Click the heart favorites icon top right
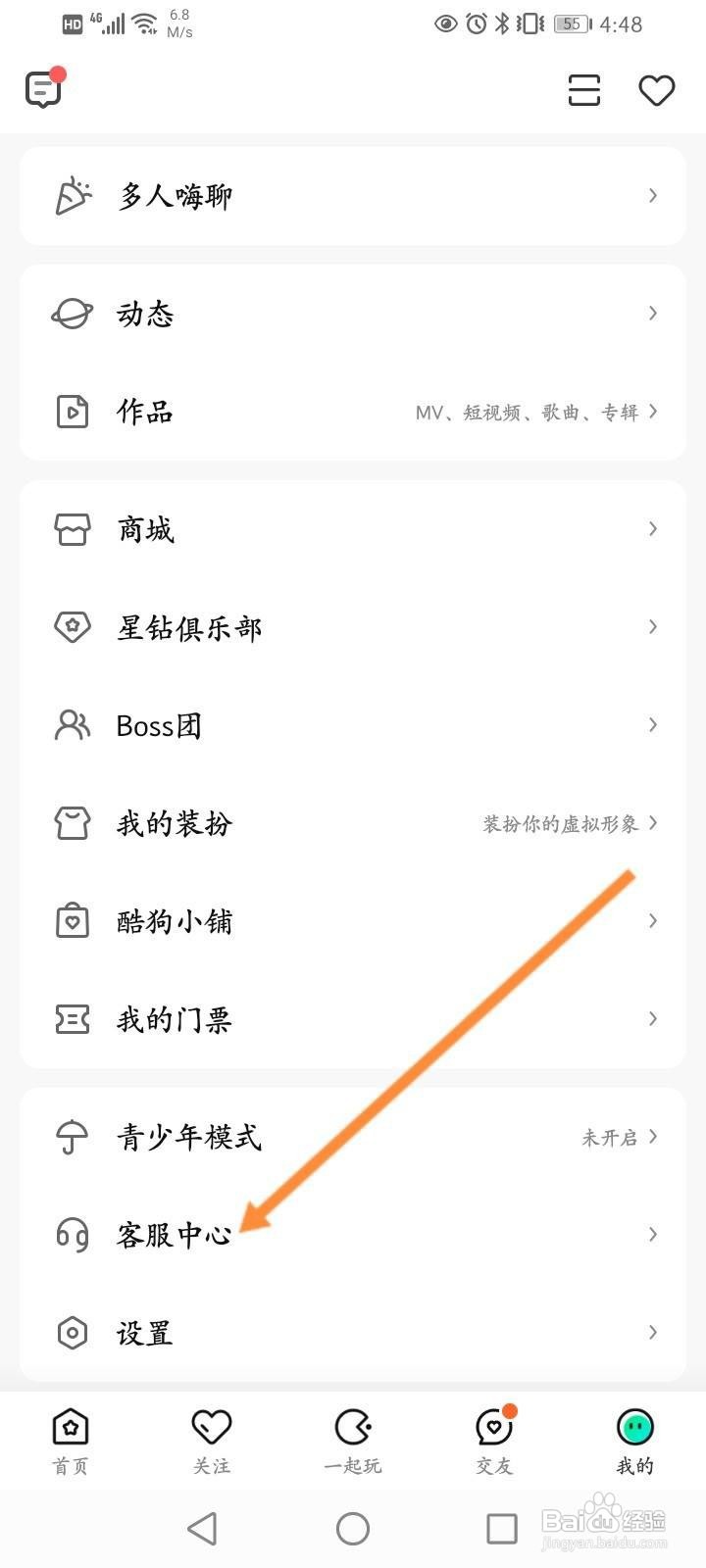706x1568 pixels. (656, 89)
